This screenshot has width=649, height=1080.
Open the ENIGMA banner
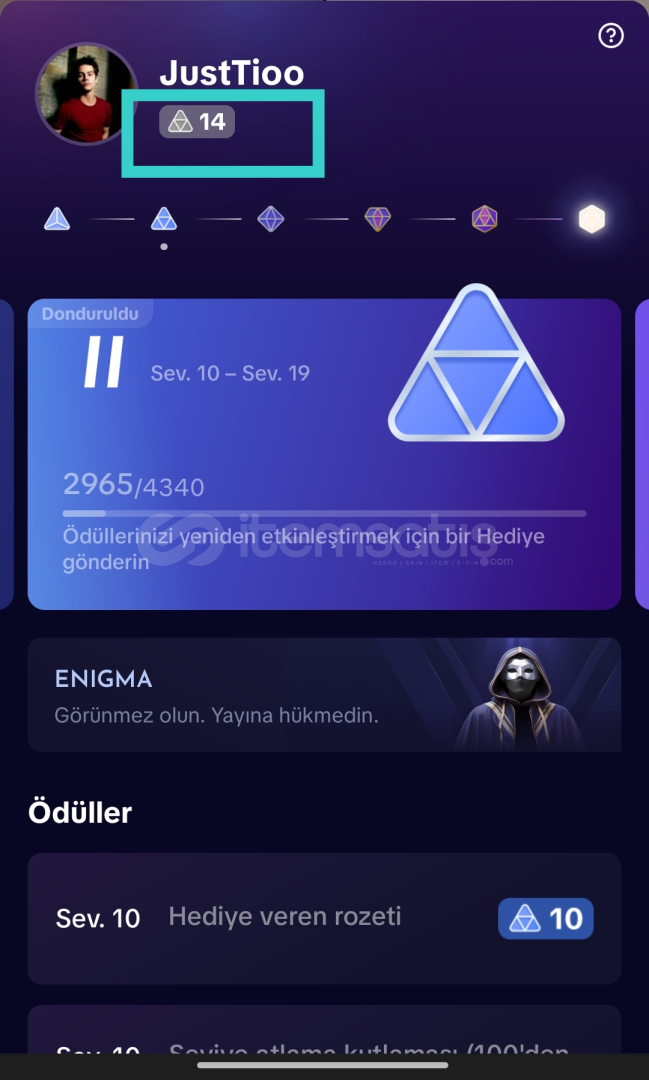324,695
